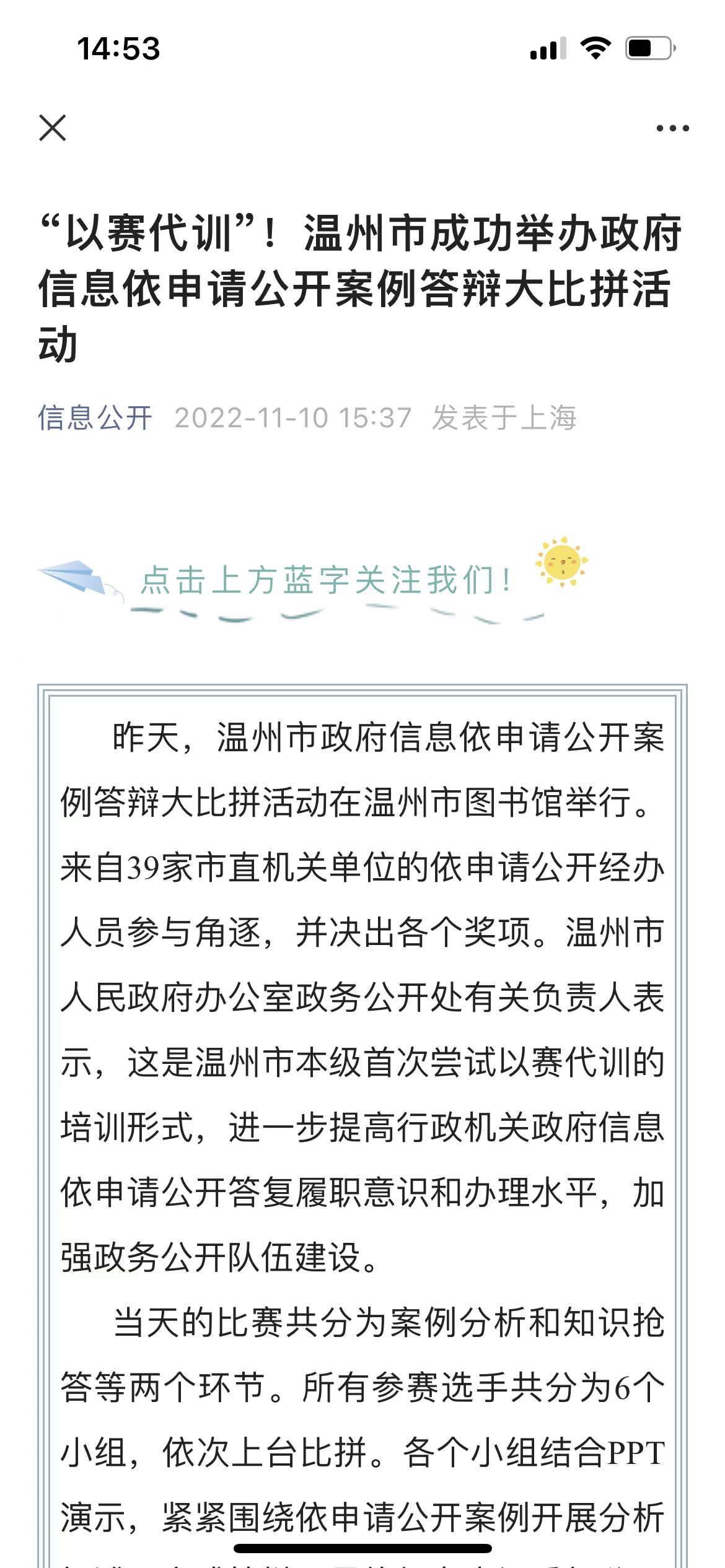Close the article page
The image size is (725, 1568).
53,128
